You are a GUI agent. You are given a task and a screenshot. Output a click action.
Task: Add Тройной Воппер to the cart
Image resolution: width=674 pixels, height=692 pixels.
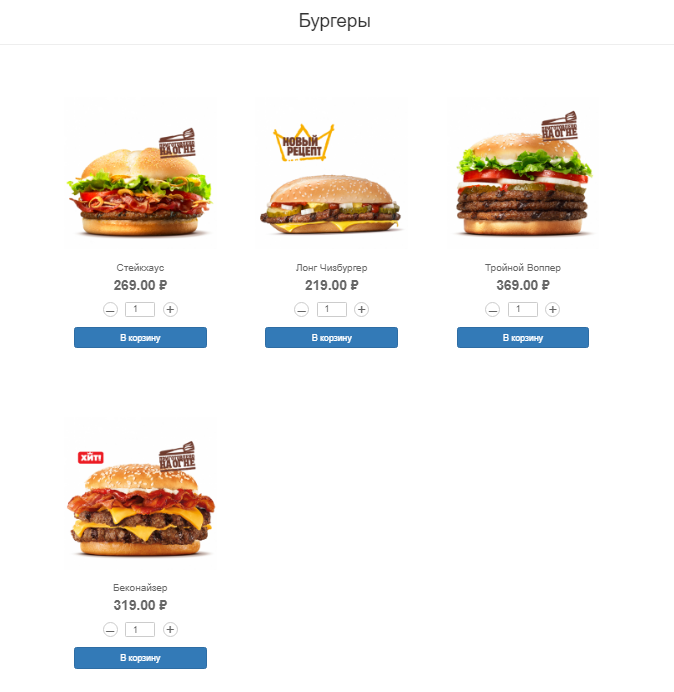click(522, 338)
